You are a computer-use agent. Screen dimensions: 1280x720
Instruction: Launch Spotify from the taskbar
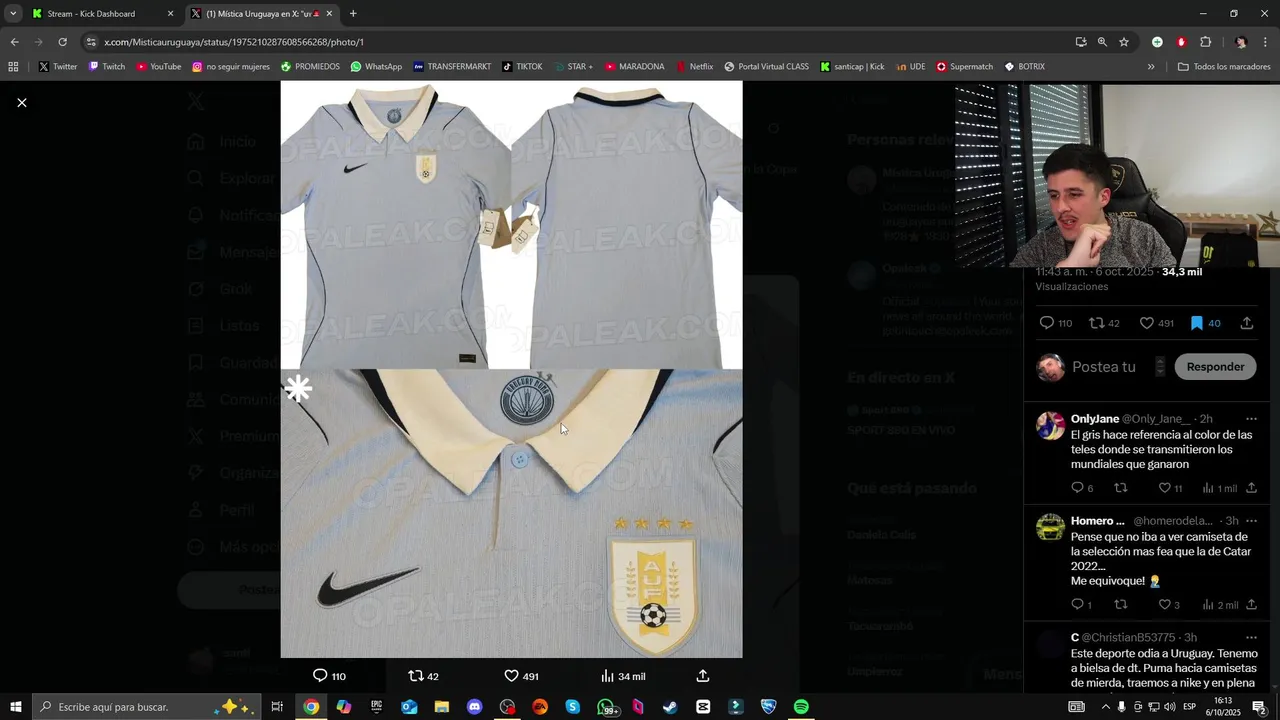[801, 707]
